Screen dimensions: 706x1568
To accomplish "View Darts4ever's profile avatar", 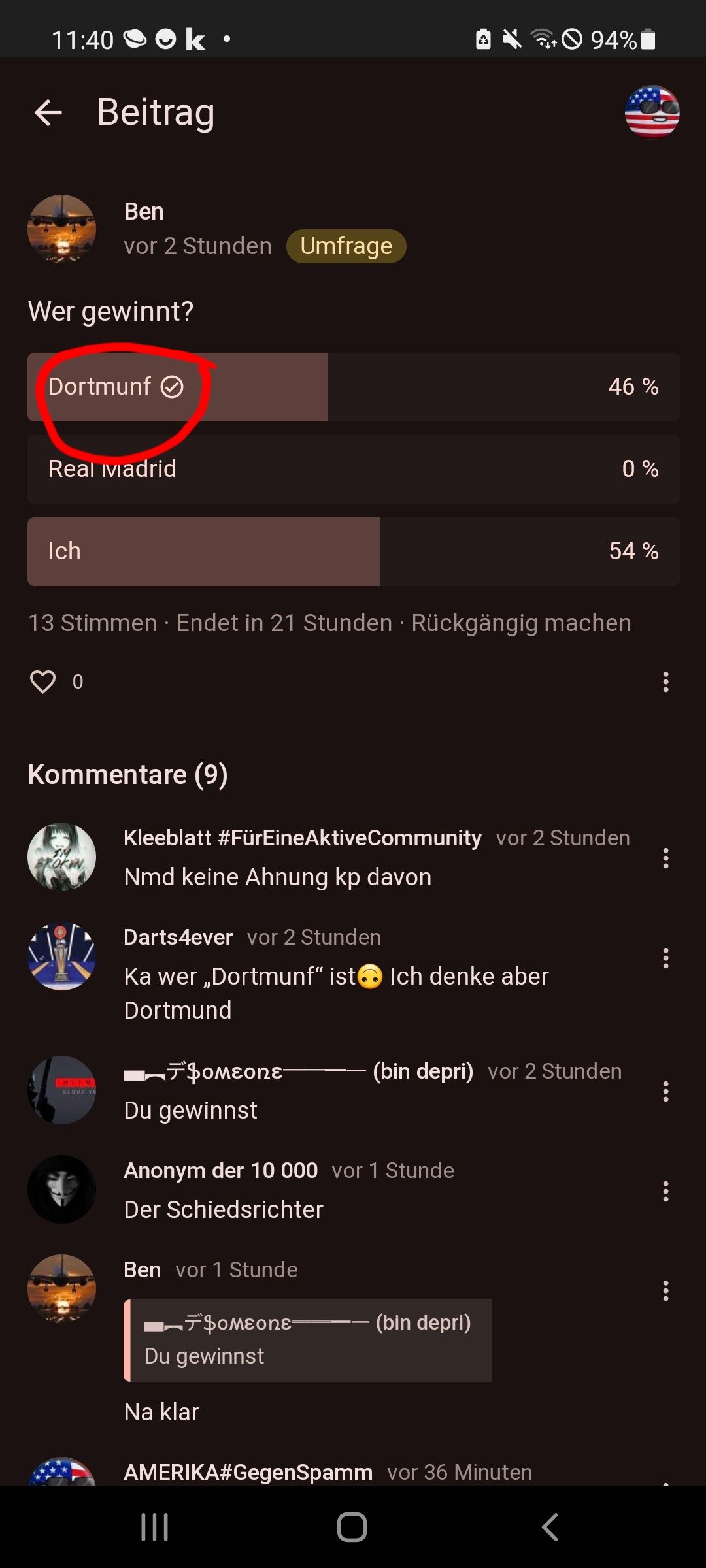I will tap(61, 956).
